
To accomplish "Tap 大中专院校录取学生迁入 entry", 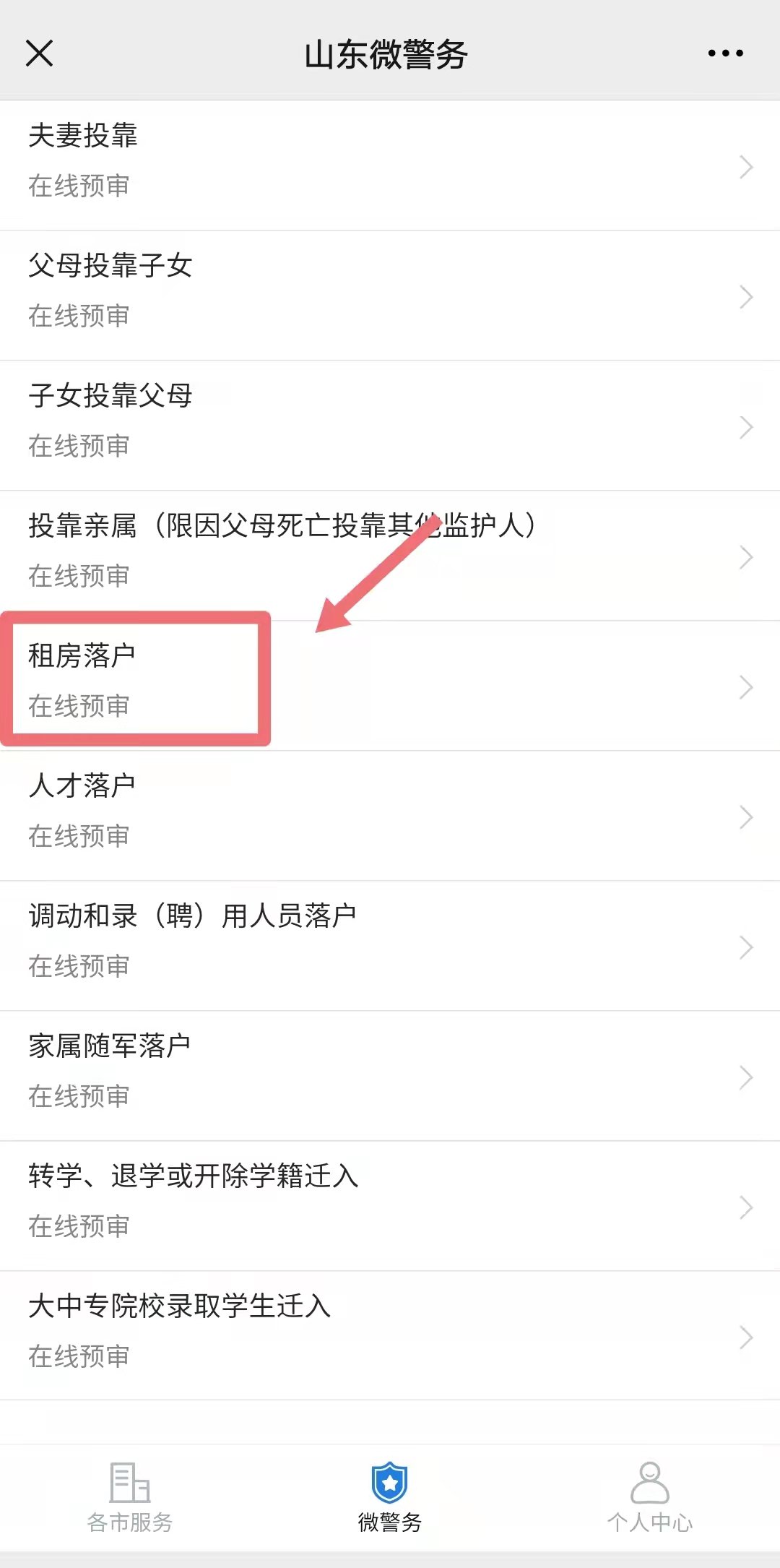I will tap(390, 1336).
